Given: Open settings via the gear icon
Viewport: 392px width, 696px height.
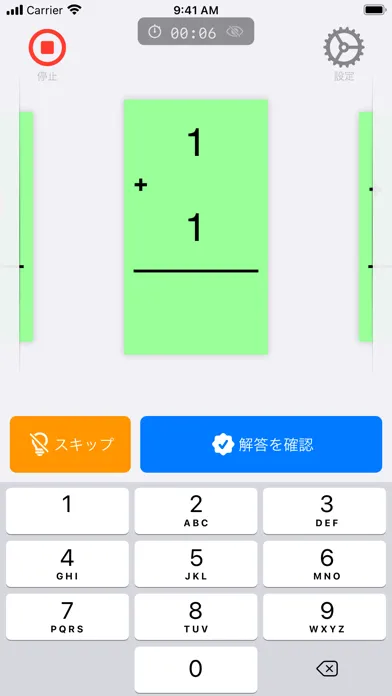Looking at the screenshot, I should coord(344,47).
